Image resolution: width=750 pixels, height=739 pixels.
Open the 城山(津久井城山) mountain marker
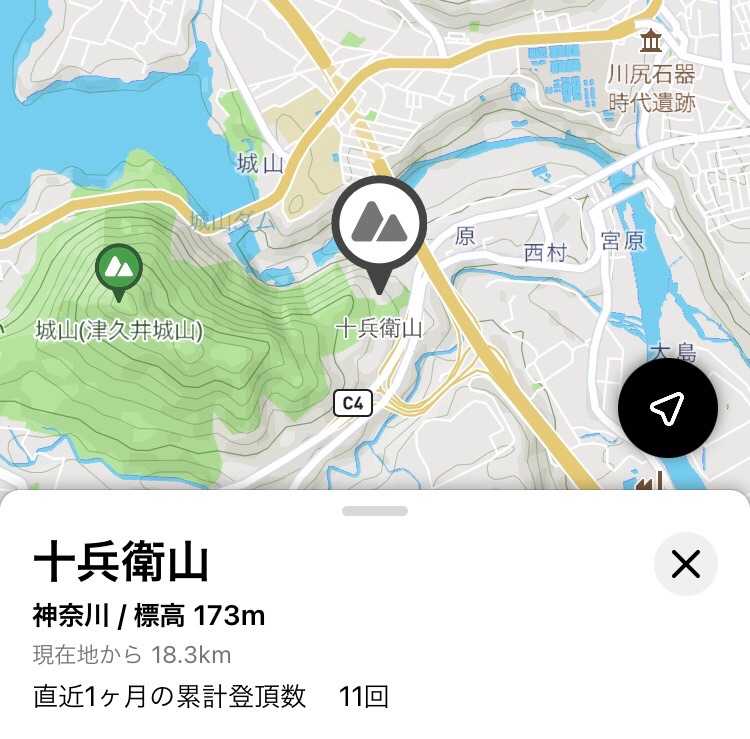tap(119, 268)
